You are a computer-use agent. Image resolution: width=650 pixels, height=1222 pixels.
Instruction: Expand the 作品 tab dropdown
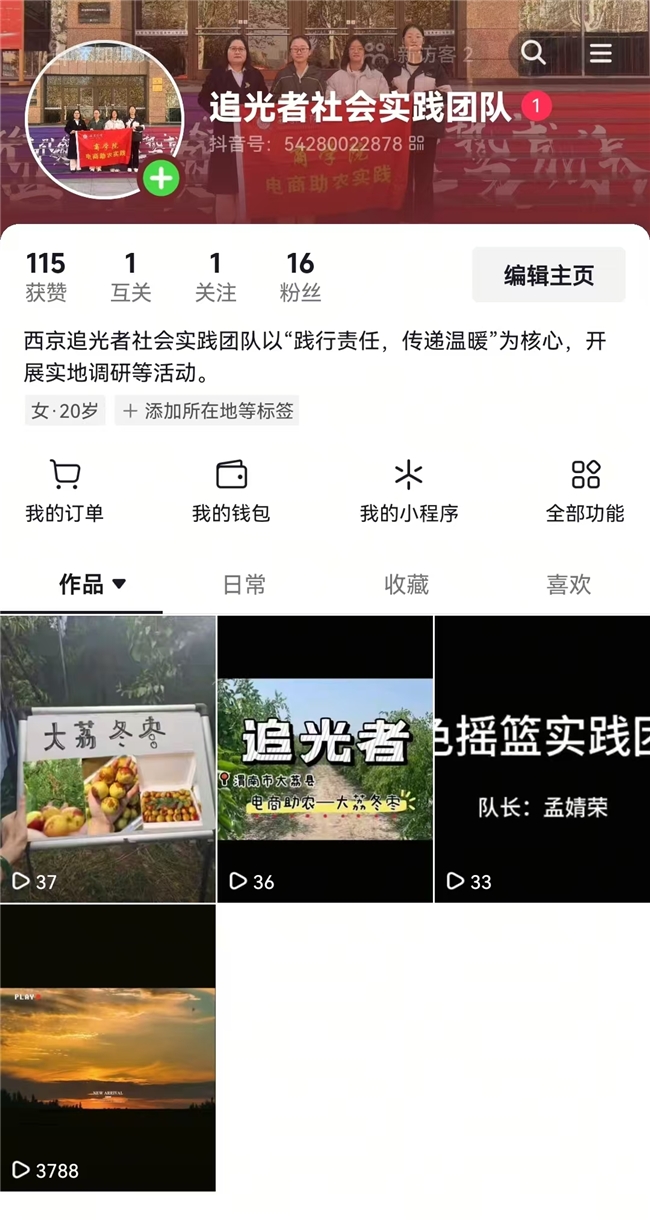coord(119,584)
